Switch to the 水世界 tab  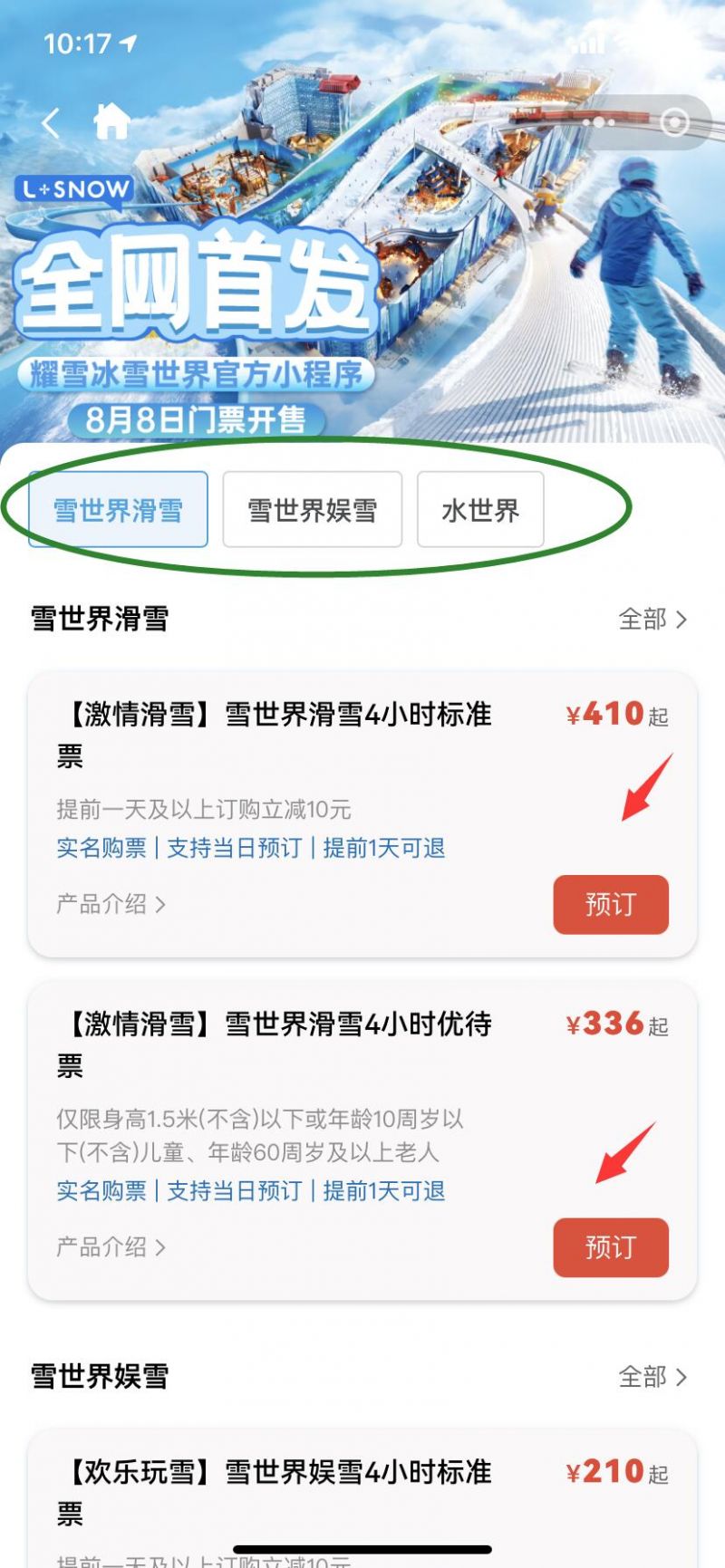tap(479, 510)
